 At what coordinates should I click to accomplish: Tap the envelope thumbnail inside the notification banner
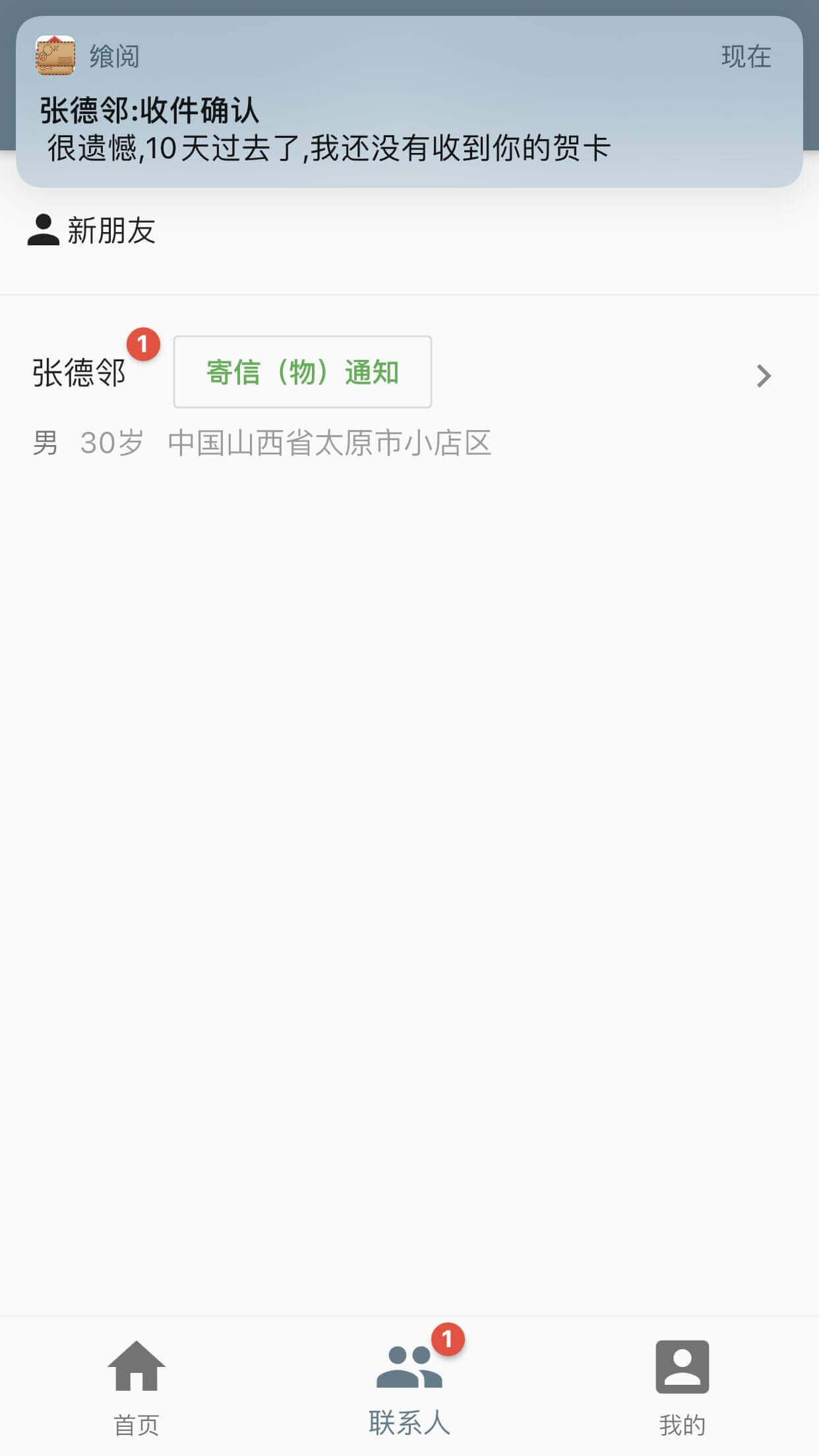[55, 57]
